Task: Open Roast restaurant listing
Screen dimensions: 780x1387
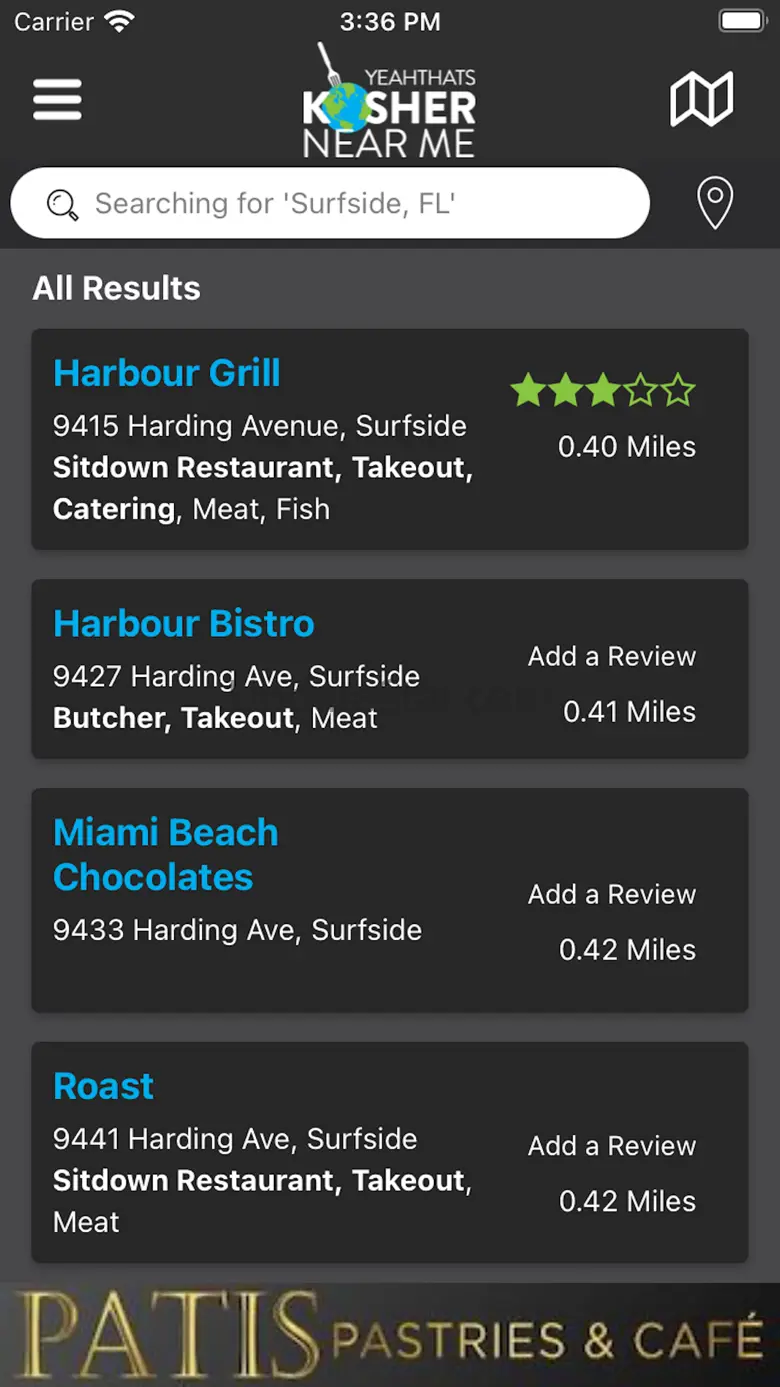Action: pos(104,1087)
